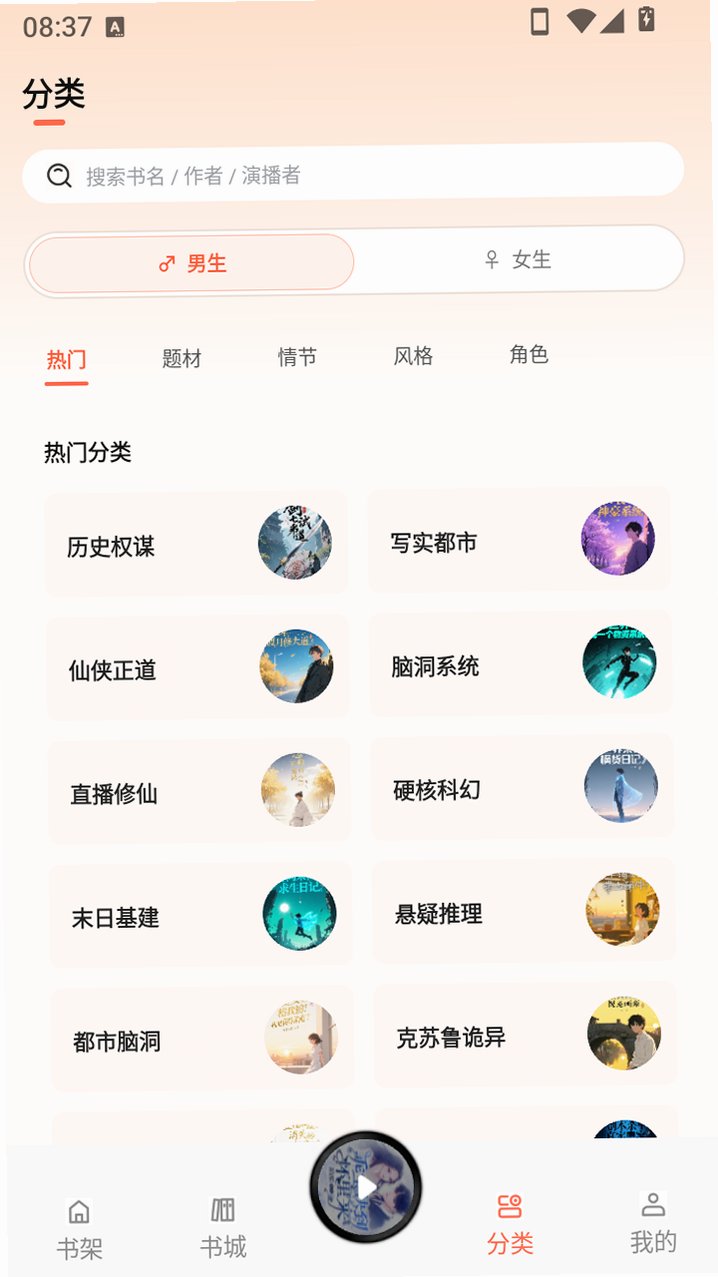This screenshot has width=718, height=1277.
Task: Switch to the 角色 tab
Action: (x=529, y=354)
